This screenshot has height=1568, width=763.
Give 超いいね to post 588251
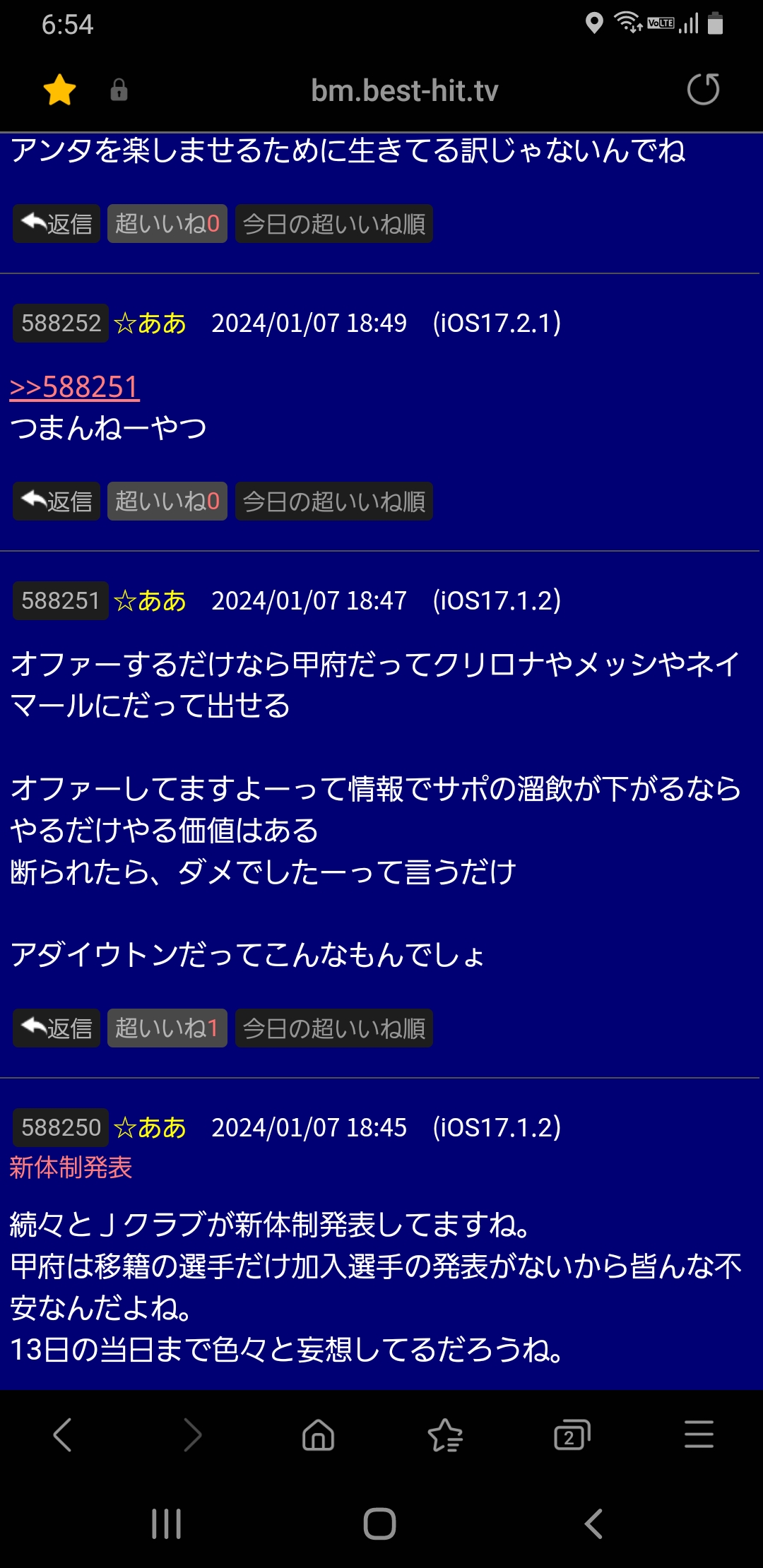coord(167,1028)
